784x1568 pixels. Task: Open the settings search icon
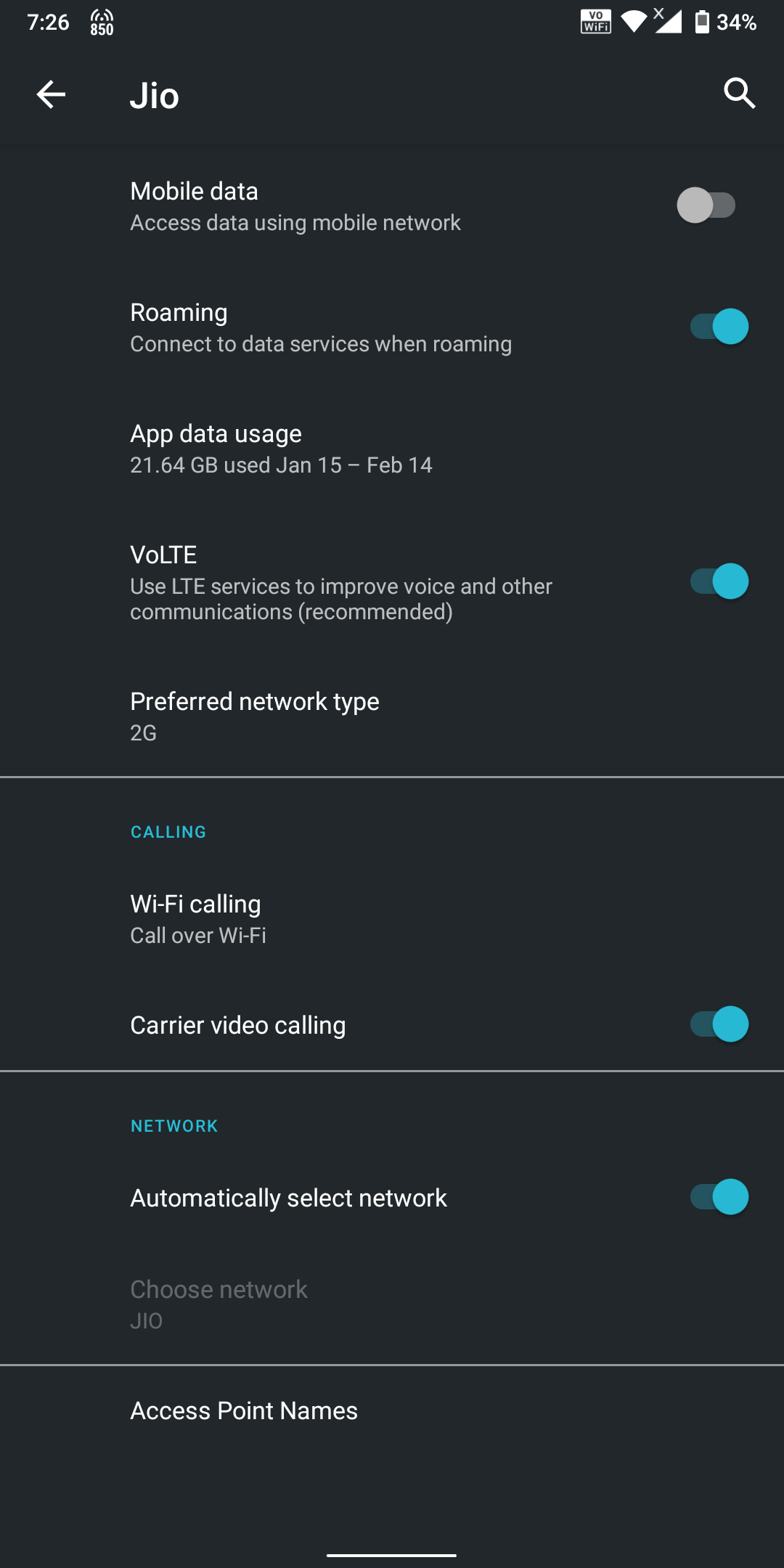[x=739, y=94]
